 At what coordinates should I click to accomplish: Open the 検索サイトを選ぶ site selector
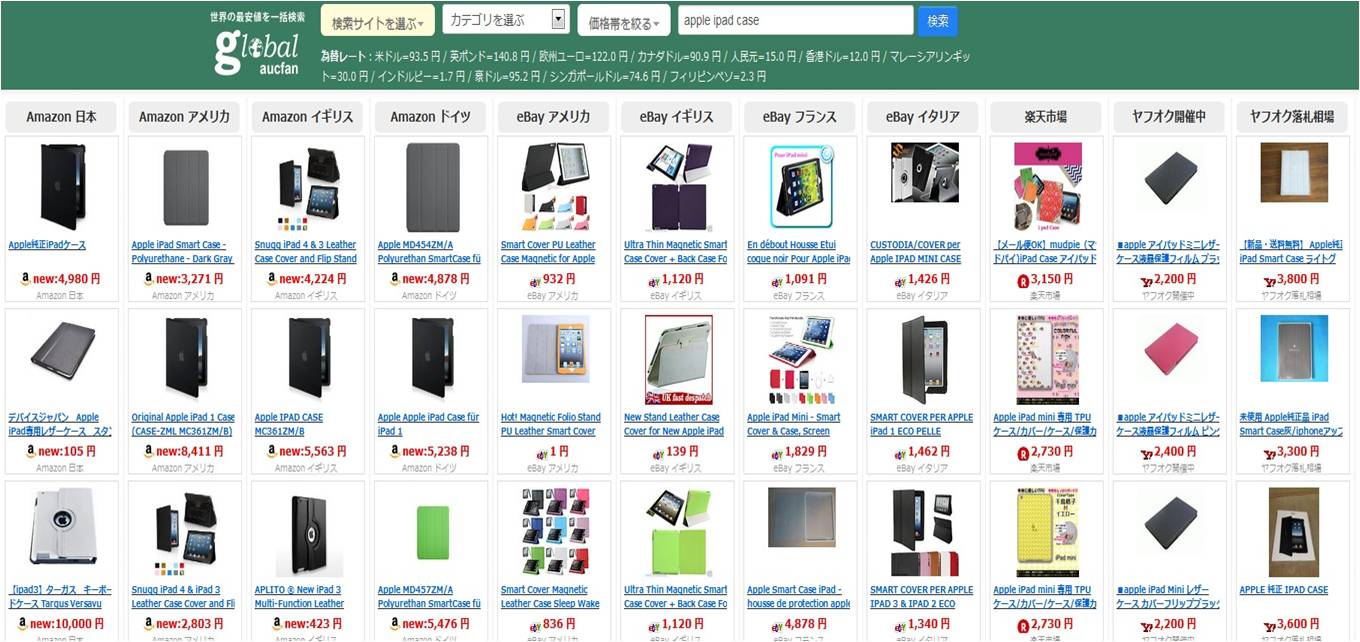point(377,22)
